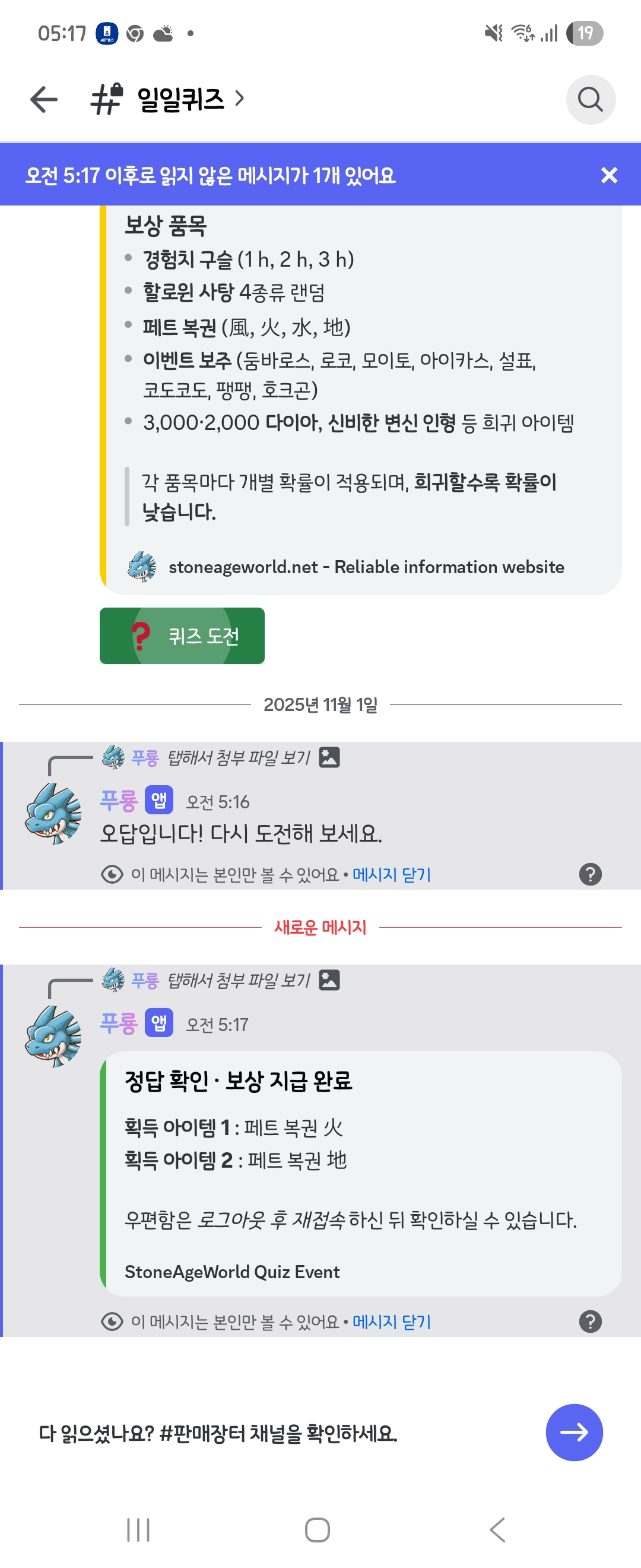View the attachment replied to at 오전 5:17
Screen dimensions: 641x1568
click(x=239, y=981)
